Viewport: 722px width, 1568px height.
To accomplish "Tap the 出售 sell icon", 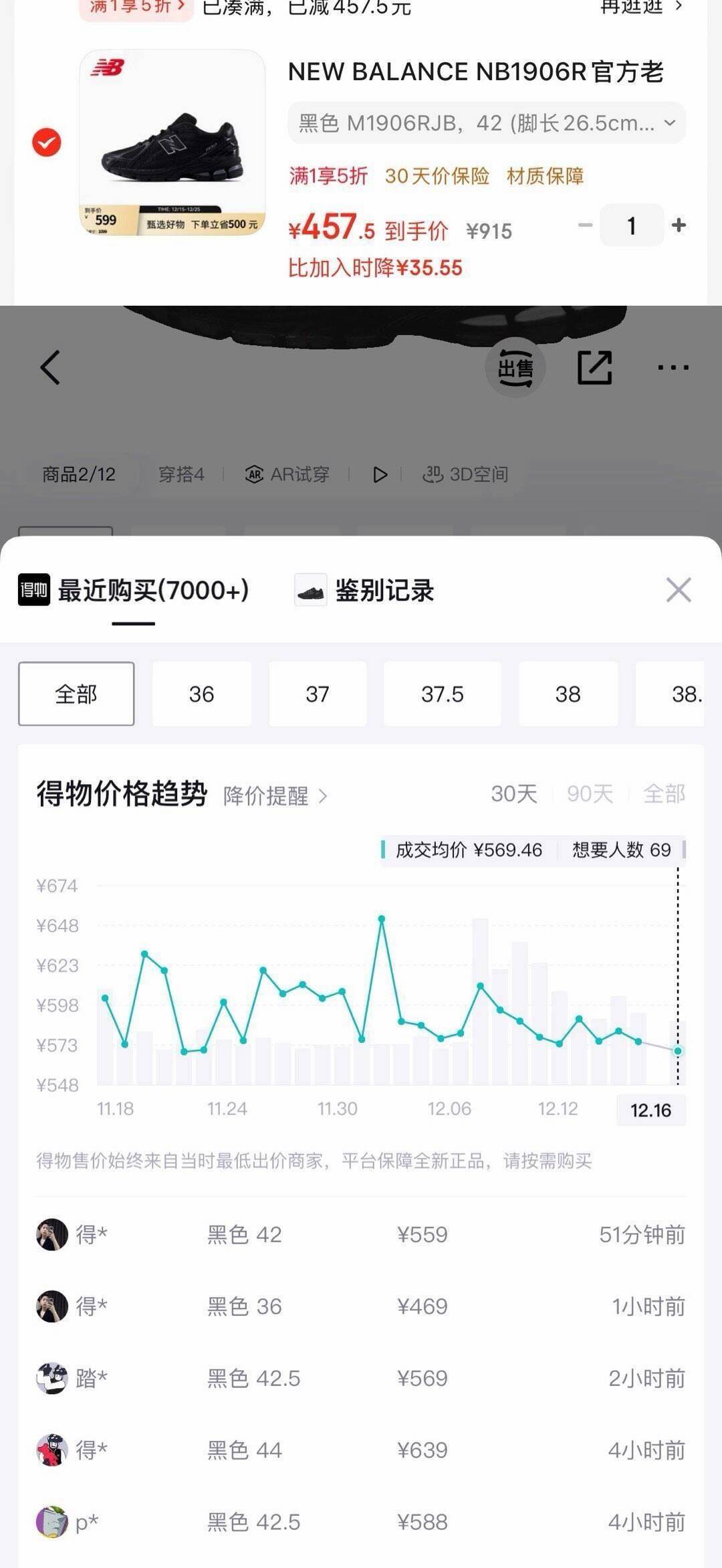I will click(515, 367).
